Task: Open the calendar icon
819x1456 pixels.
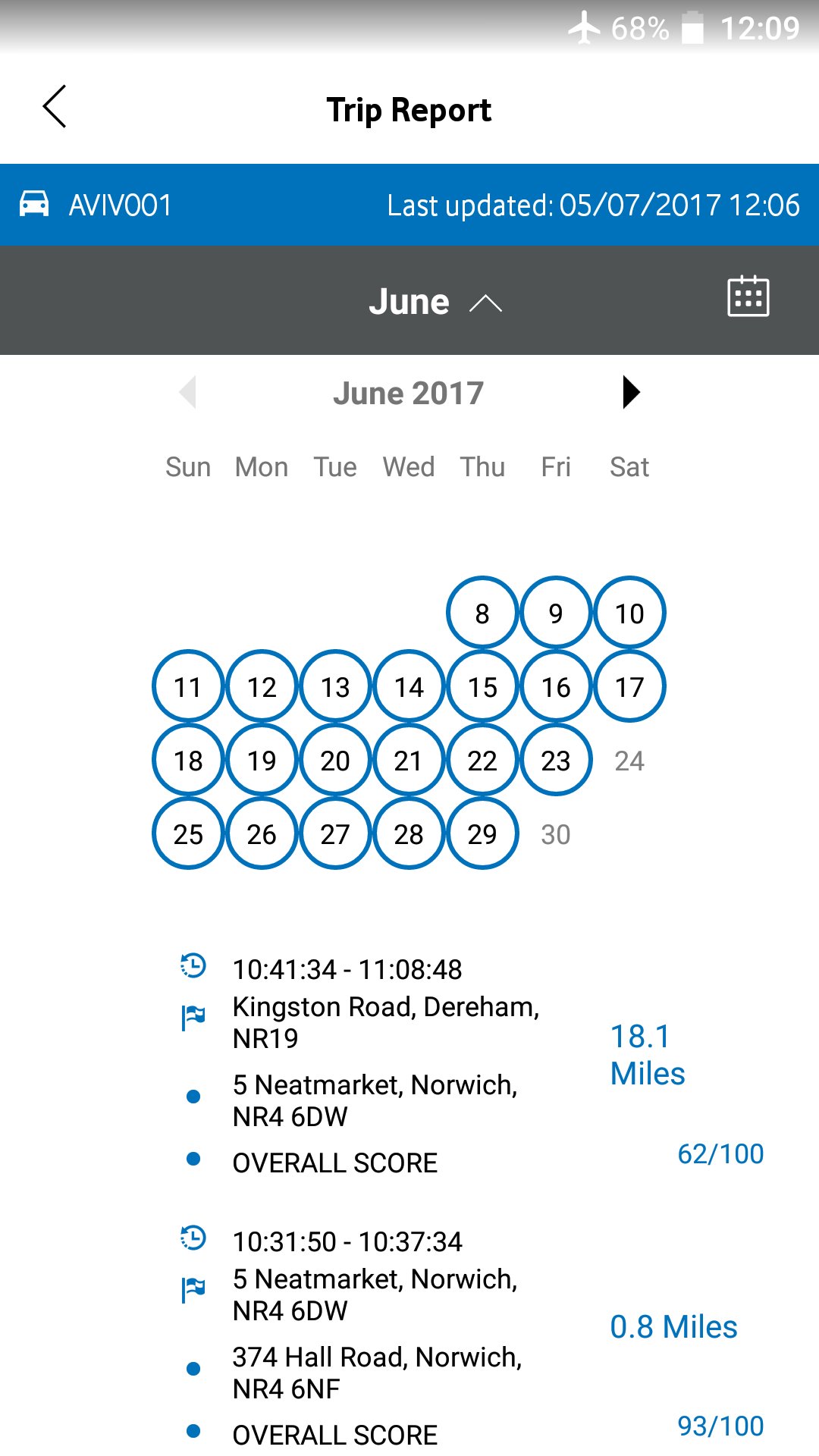Action: [748, 297]
